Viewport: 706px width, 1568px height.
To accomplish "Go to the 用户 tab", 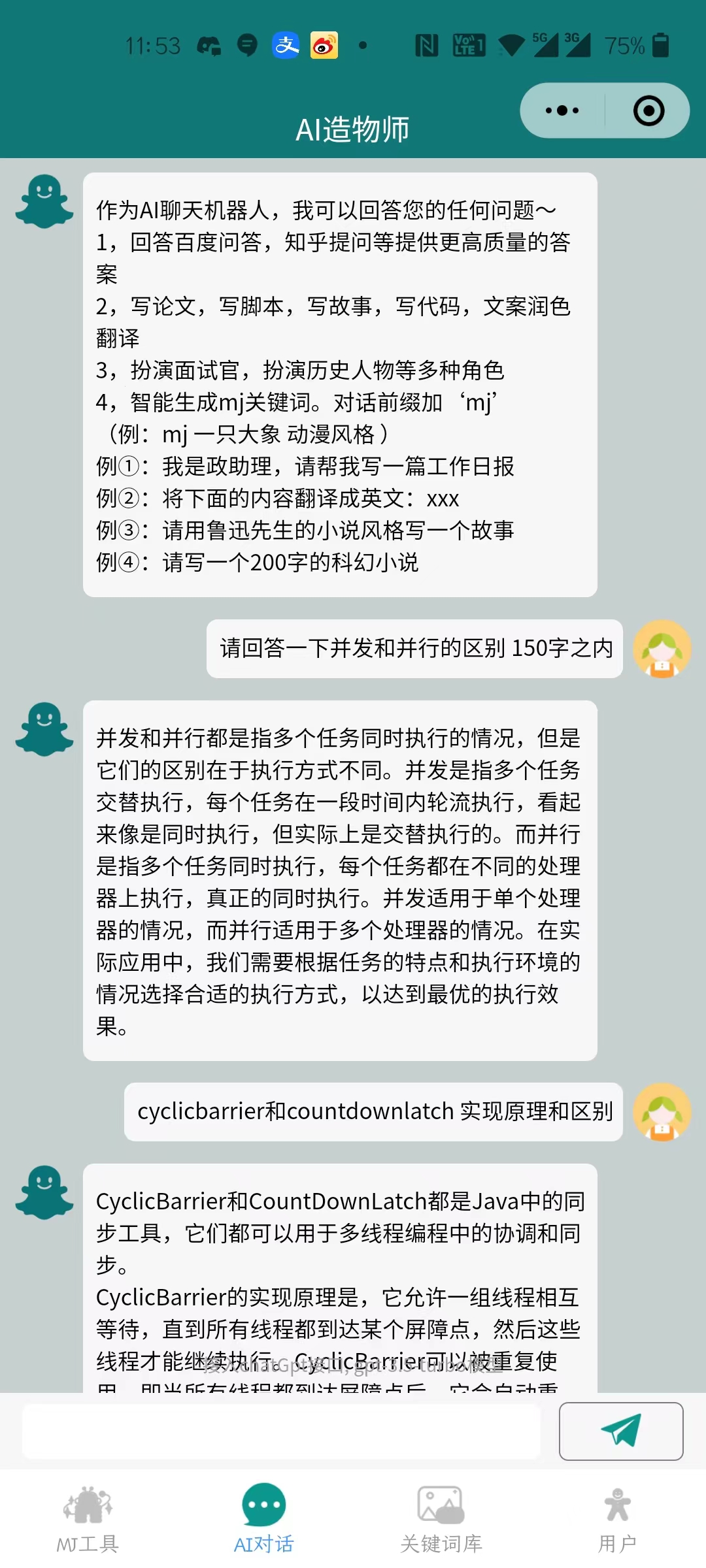I will tap(617, 1519).
